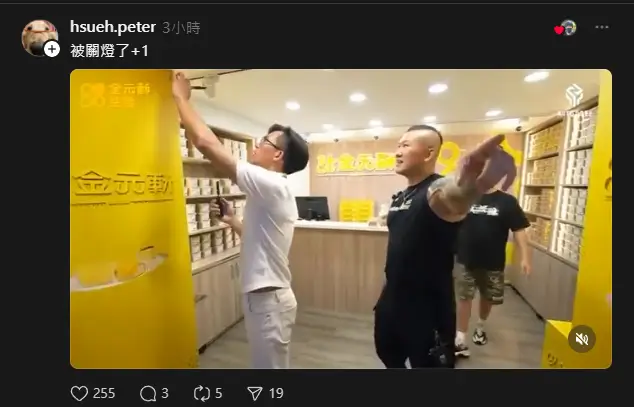Like the post with 255 likes
Screen dimensions: 634x407
pos(80,393)
